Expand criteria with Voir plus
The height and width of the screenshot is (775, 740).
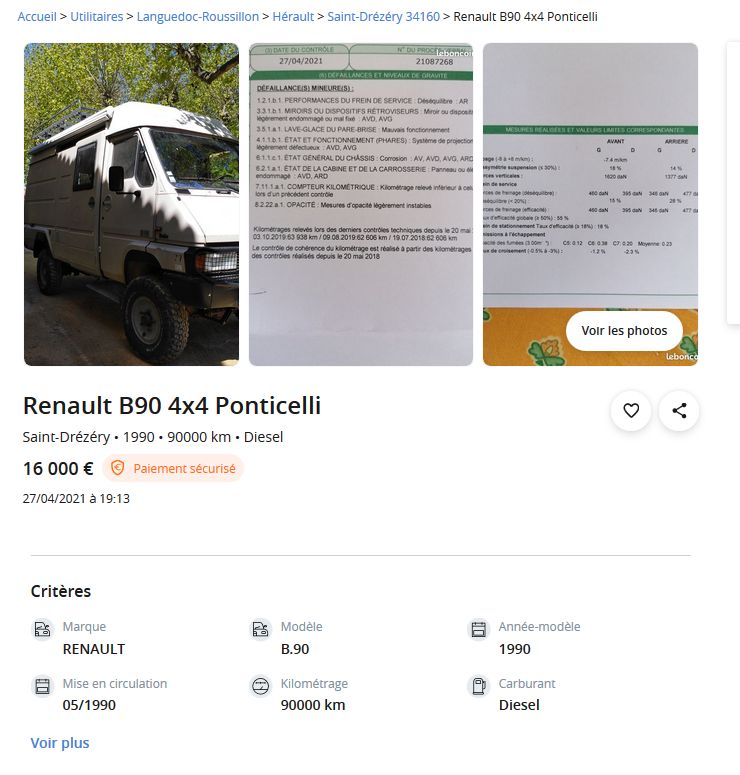60,743
